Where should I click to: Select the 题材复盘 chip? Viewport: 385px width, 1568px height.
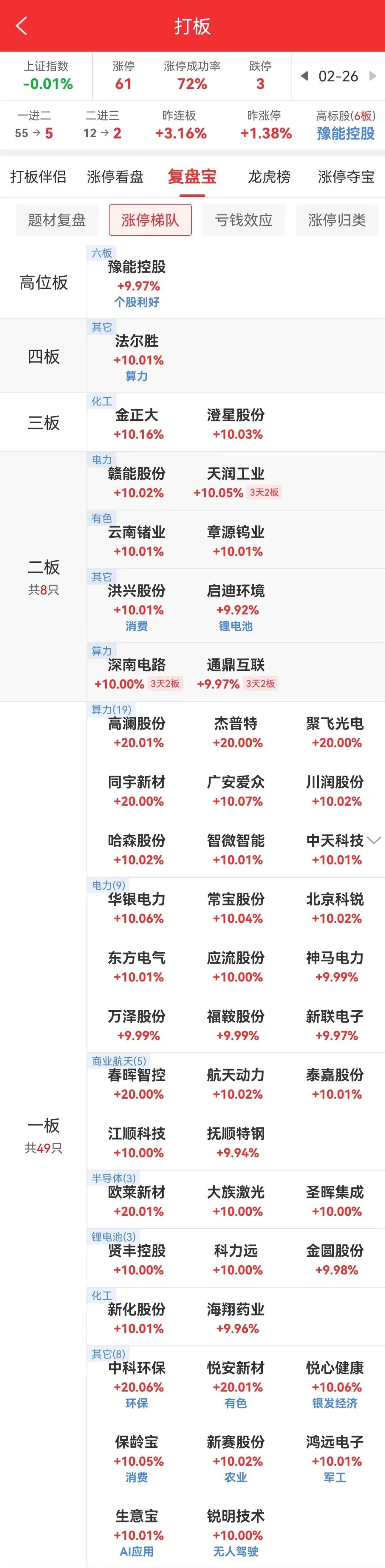pos(57,220)
